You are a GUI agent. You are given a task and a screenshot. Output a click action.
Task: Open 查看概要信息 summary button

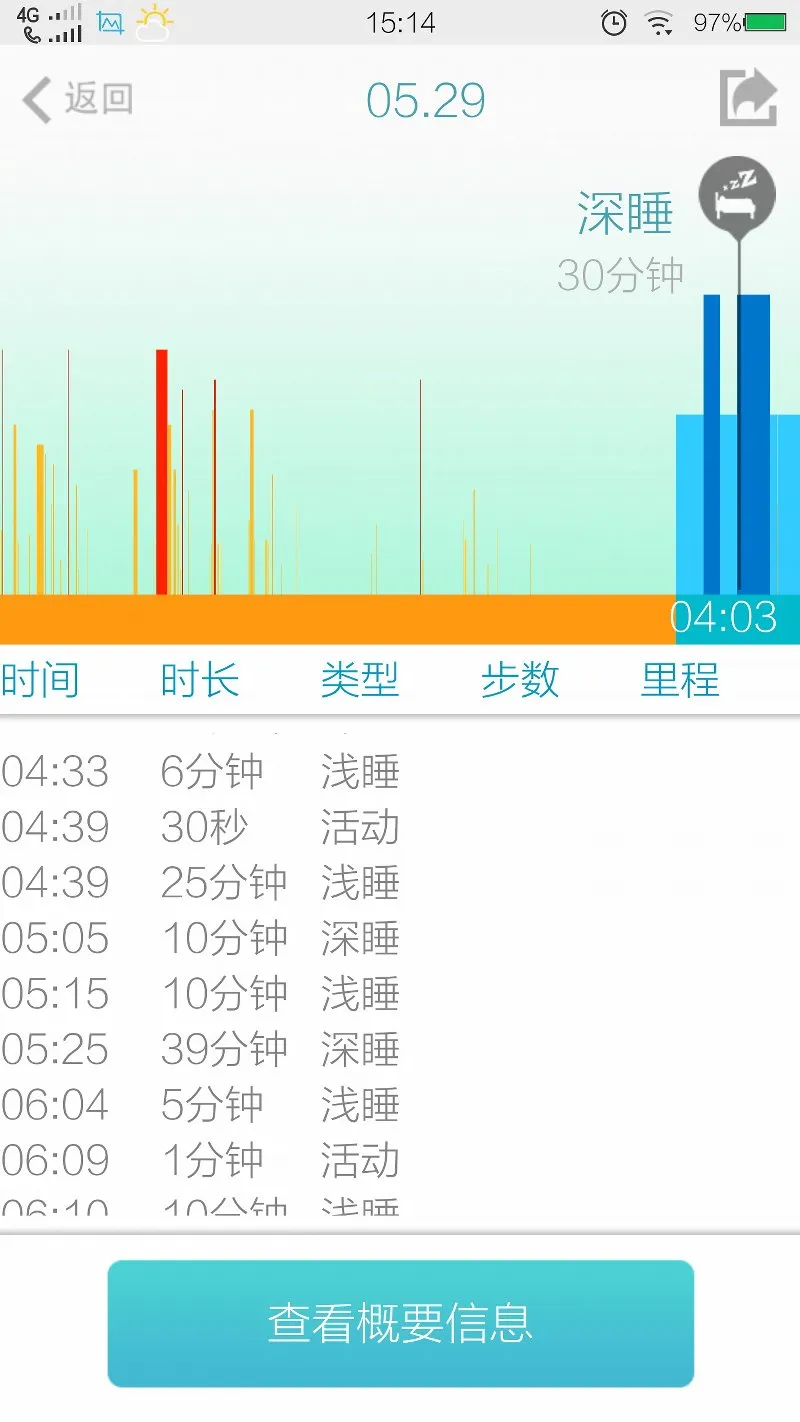click(401, 1323)
